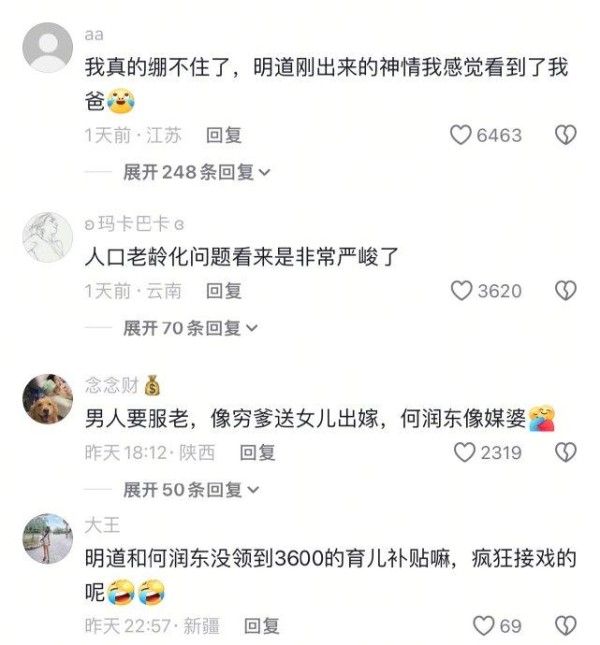Reply to aa's comment

(224, 135)
